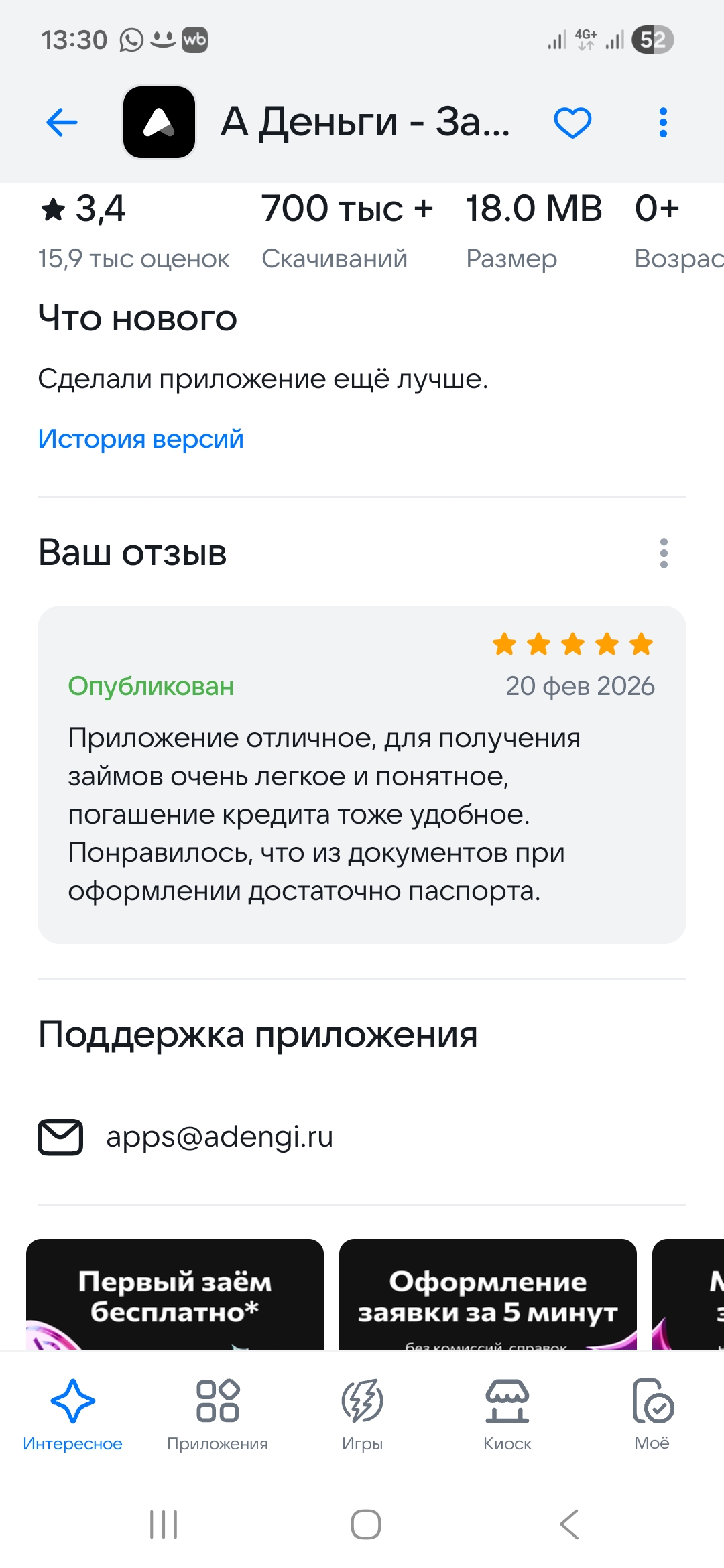
Task: Switch to the Киоск tab
Action: [507, 1414]
